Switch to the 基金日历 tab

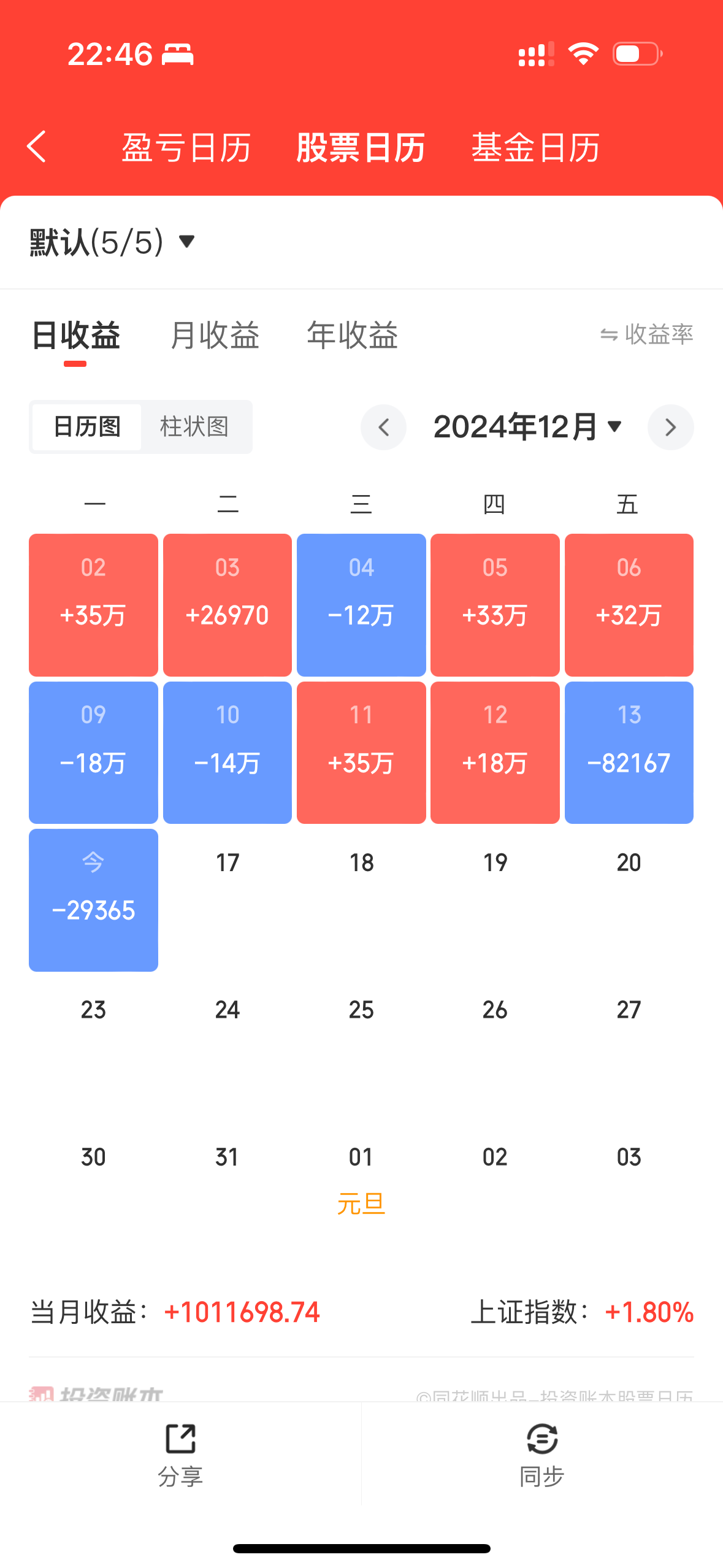coord(535,148)
